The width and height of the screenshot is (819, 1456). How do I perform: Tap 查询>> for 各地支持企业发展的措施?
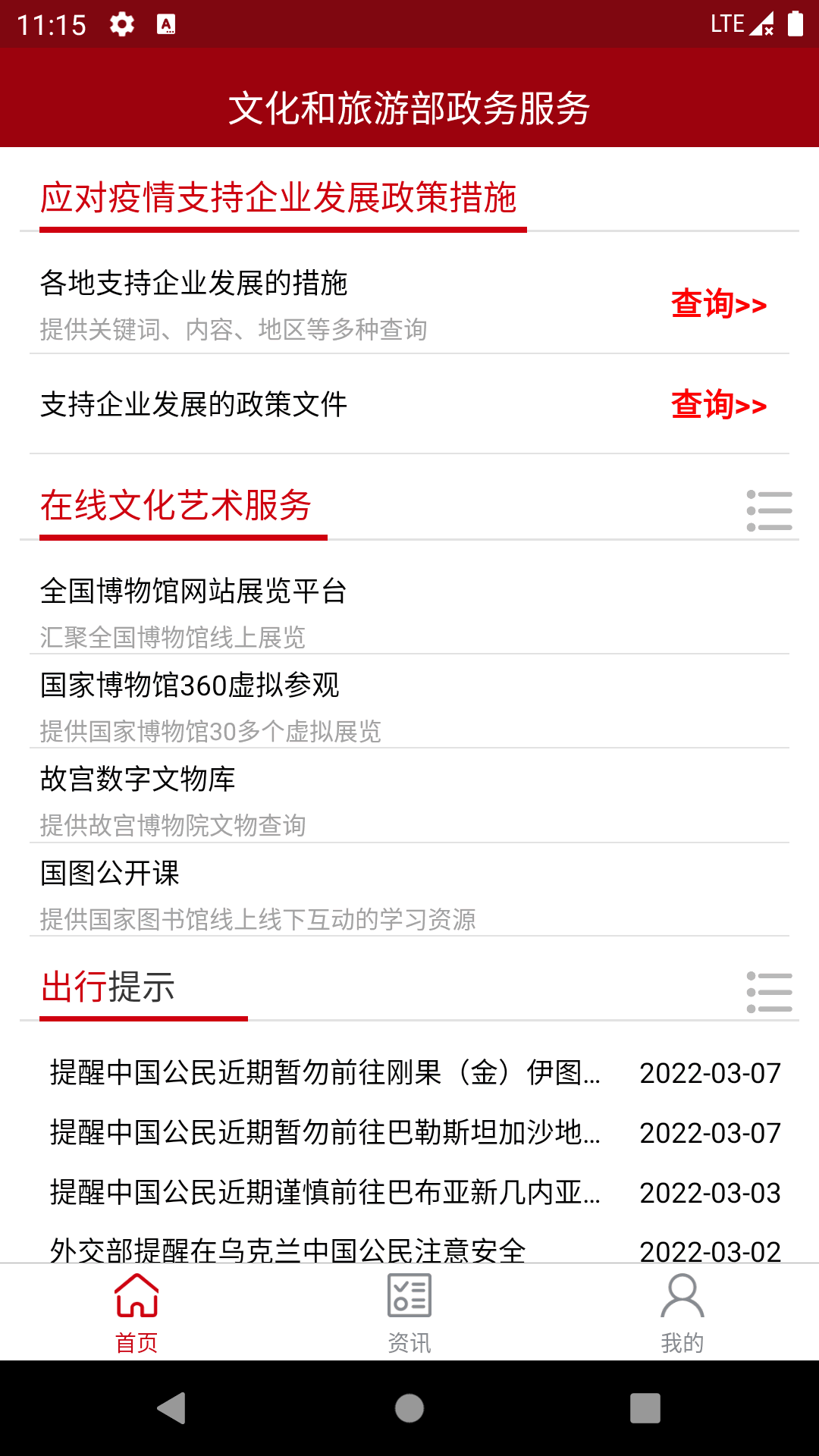(718, 305)
